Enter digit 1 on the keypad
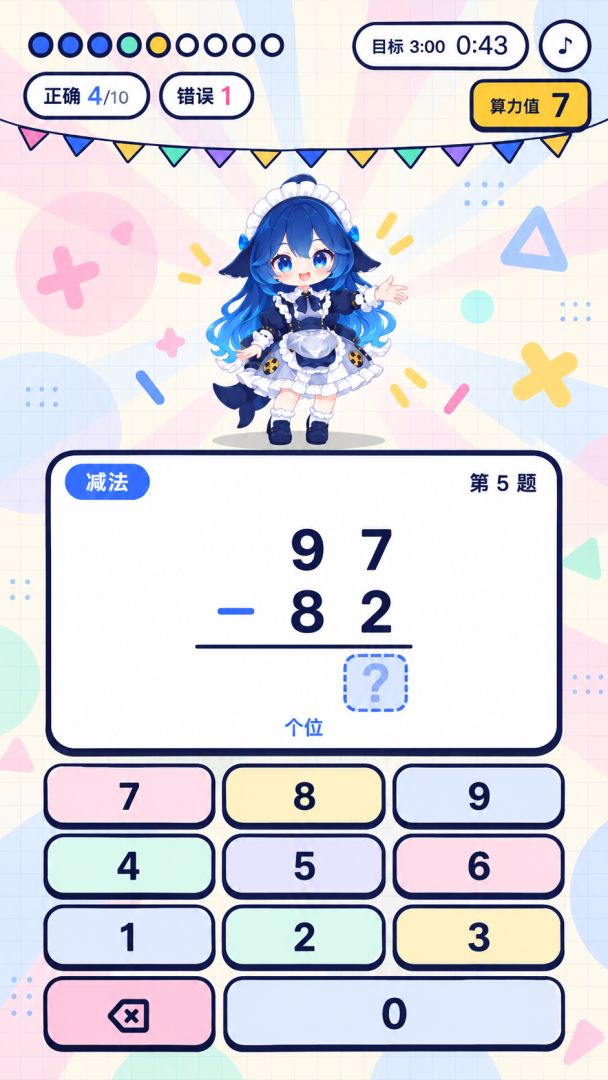The image size is (608, 1080). coord(129,937)
